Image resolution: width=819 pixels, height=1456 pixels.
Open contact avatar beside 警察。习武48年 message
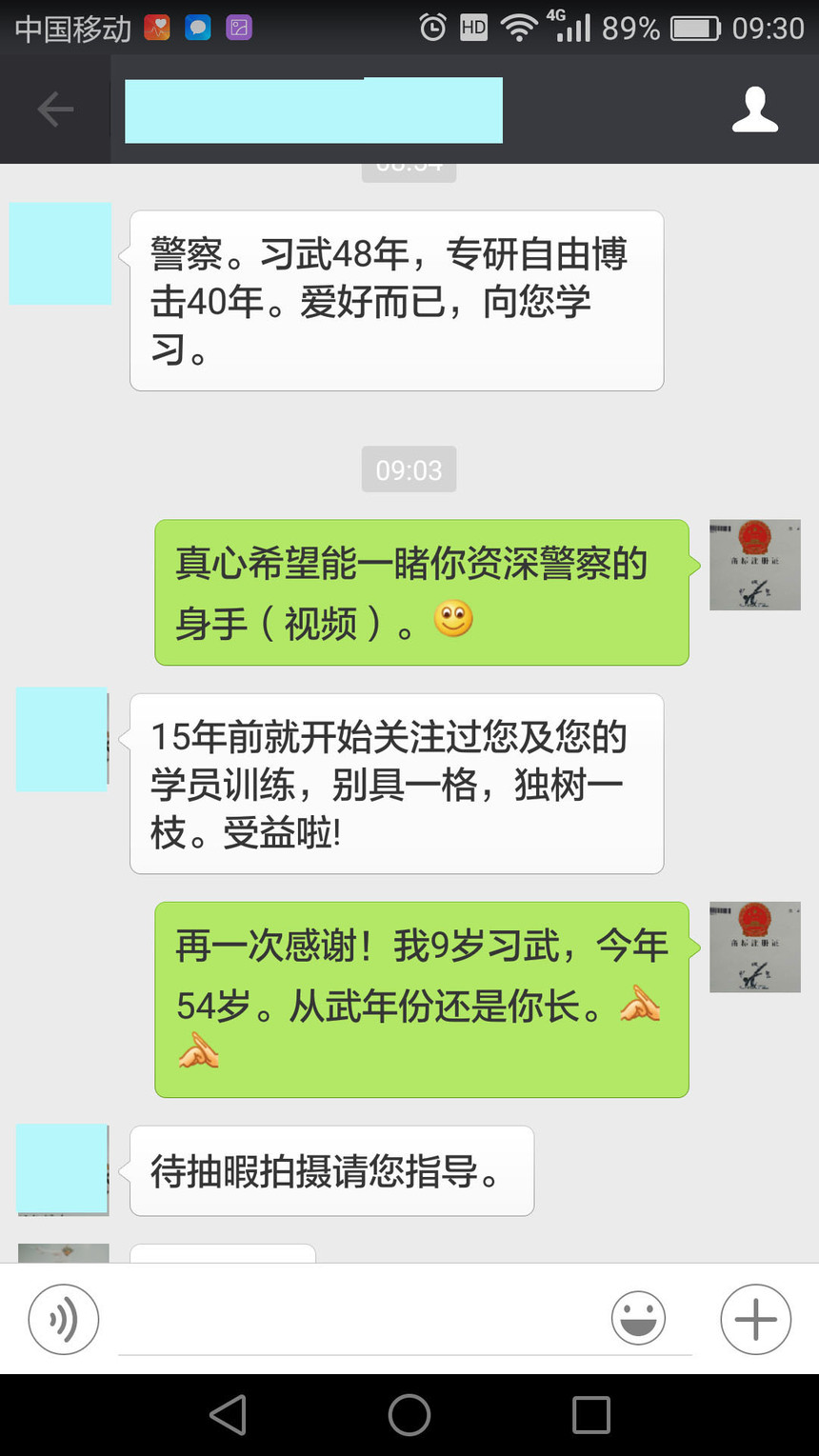tap(60, 253)
